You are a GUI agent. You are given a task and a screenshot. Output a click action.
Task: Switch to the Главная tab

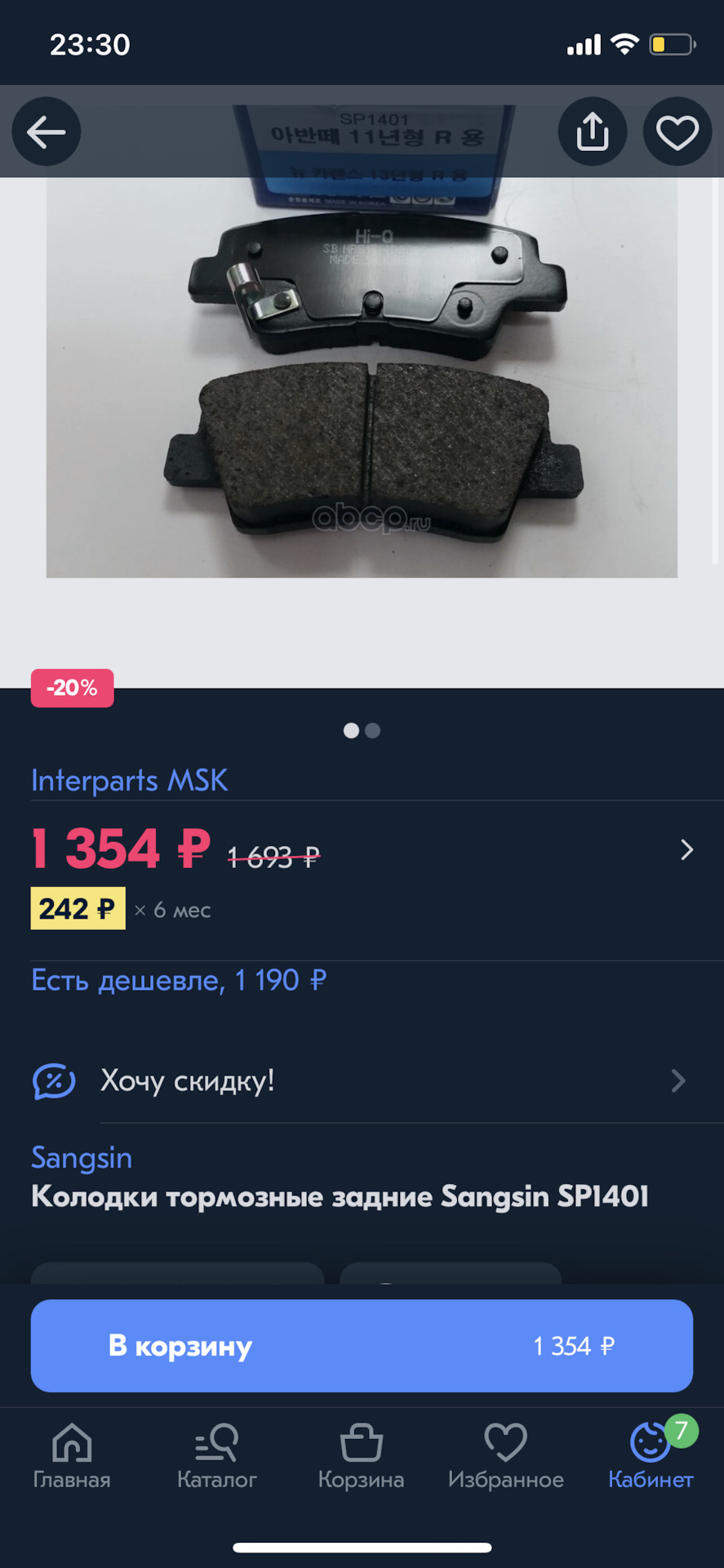[72, 1456]
